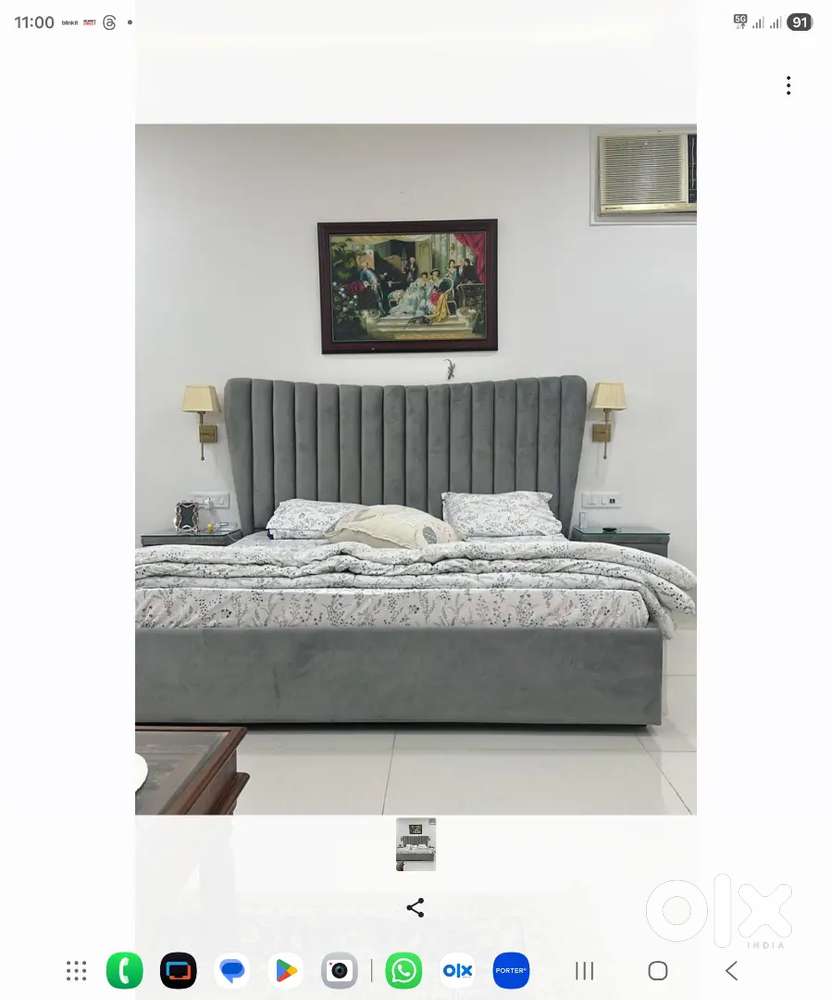Viewport: 832px width, 1000px height.
Task: Open the Messages app from taskbar
Action: click(x=233, y=970)
